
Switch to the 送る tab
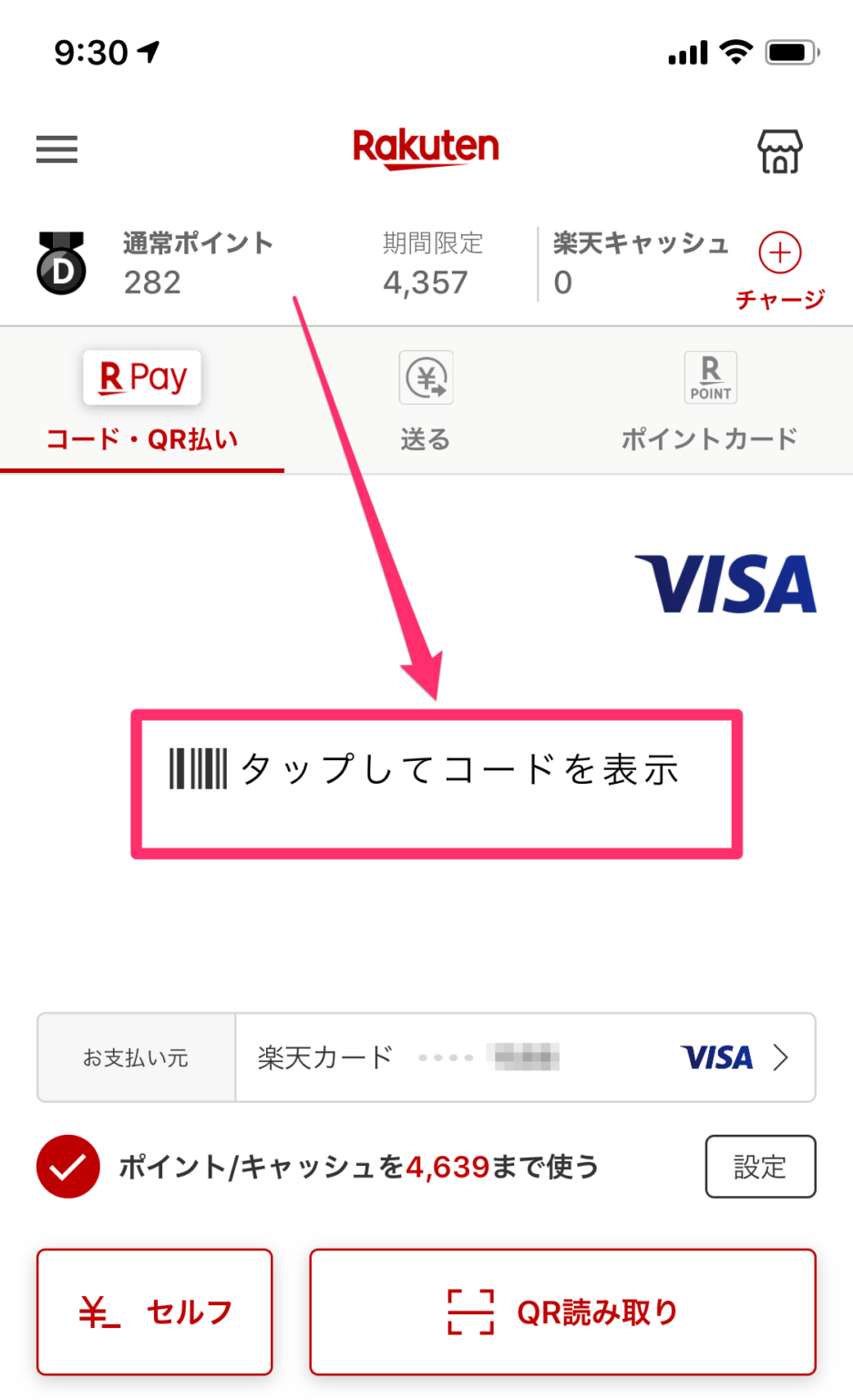(426, 402)
